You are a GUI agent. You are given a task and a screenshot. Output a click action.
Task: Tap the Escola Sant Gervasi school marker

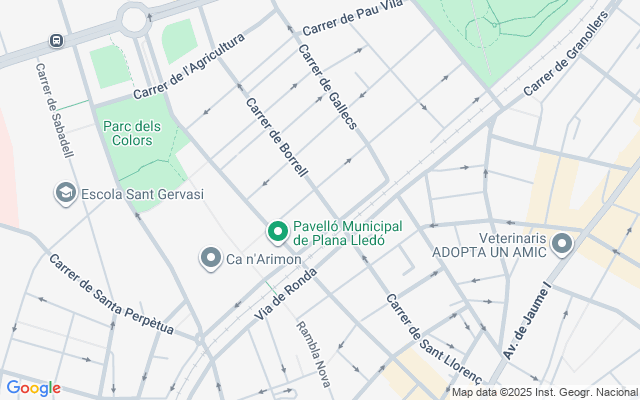[66, 193]
